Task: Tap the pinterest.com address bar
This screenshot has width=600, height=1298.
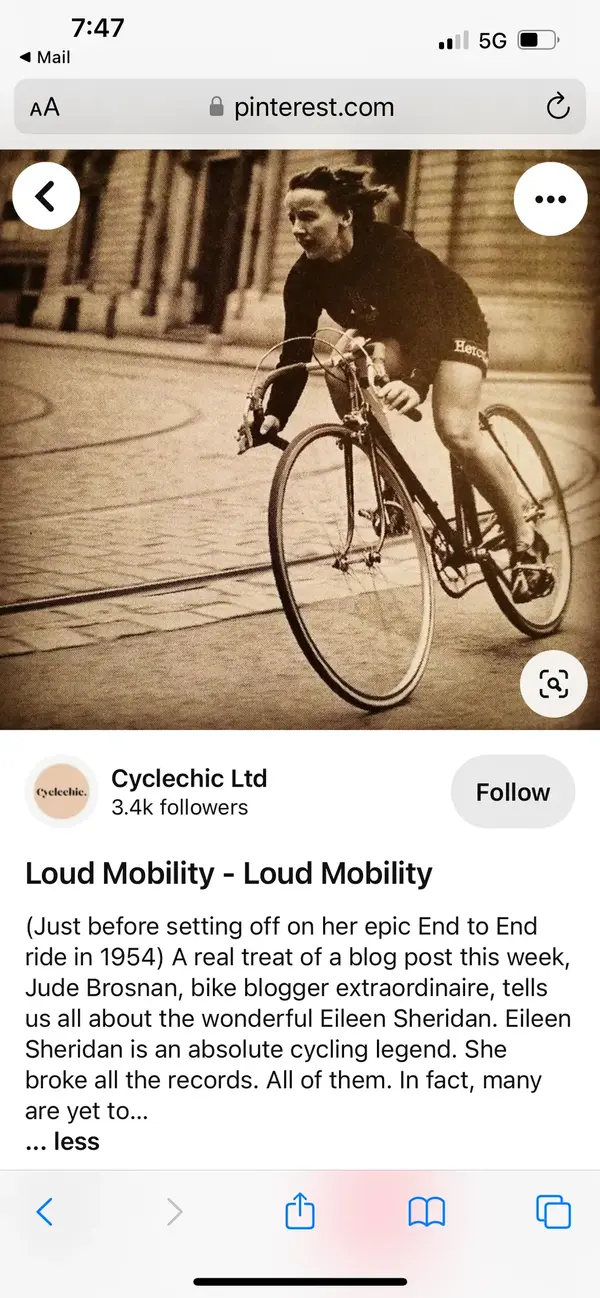Action: [300, 108]
